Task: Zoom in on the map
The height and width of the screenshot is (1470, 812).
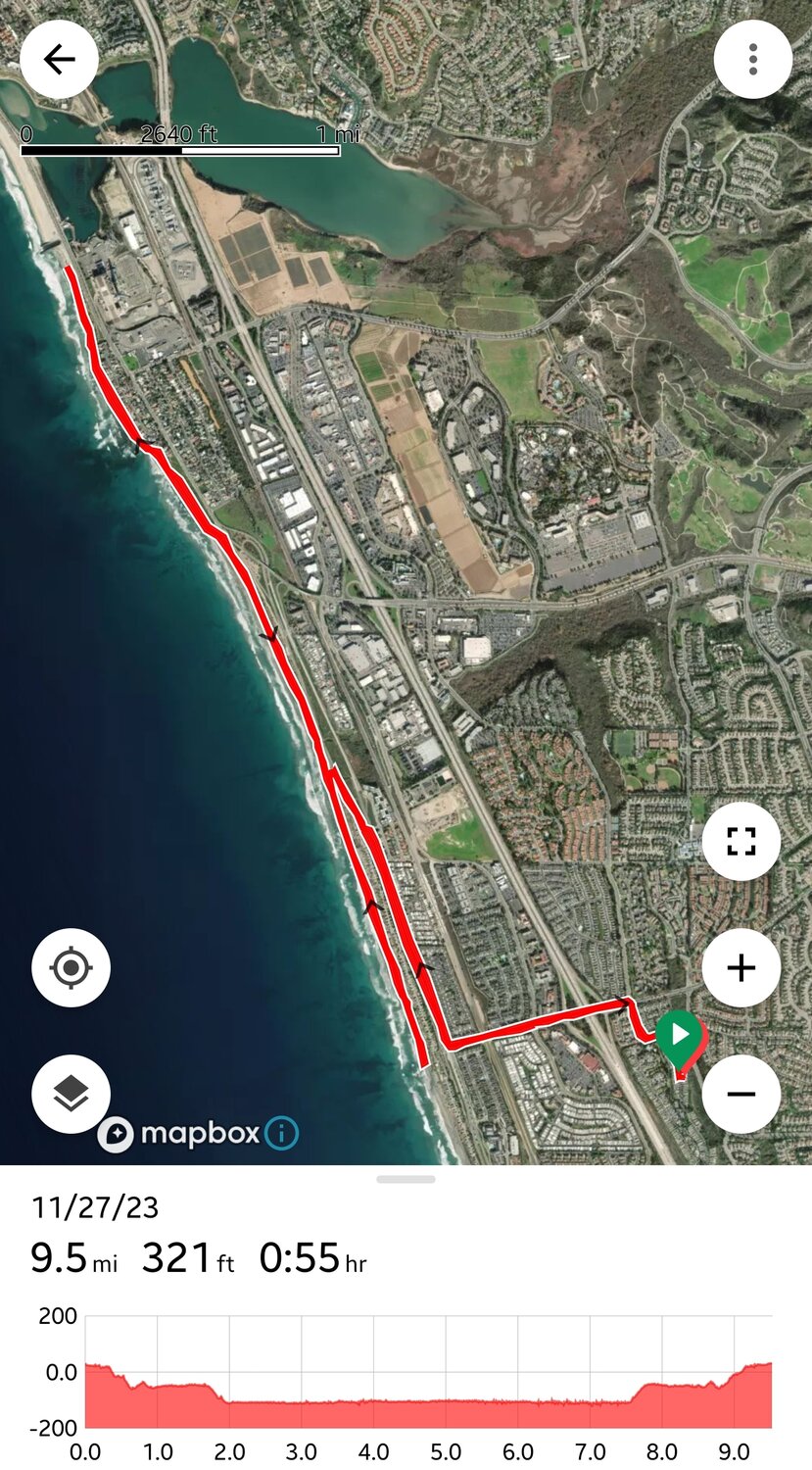Action: (x=741, y=966)
